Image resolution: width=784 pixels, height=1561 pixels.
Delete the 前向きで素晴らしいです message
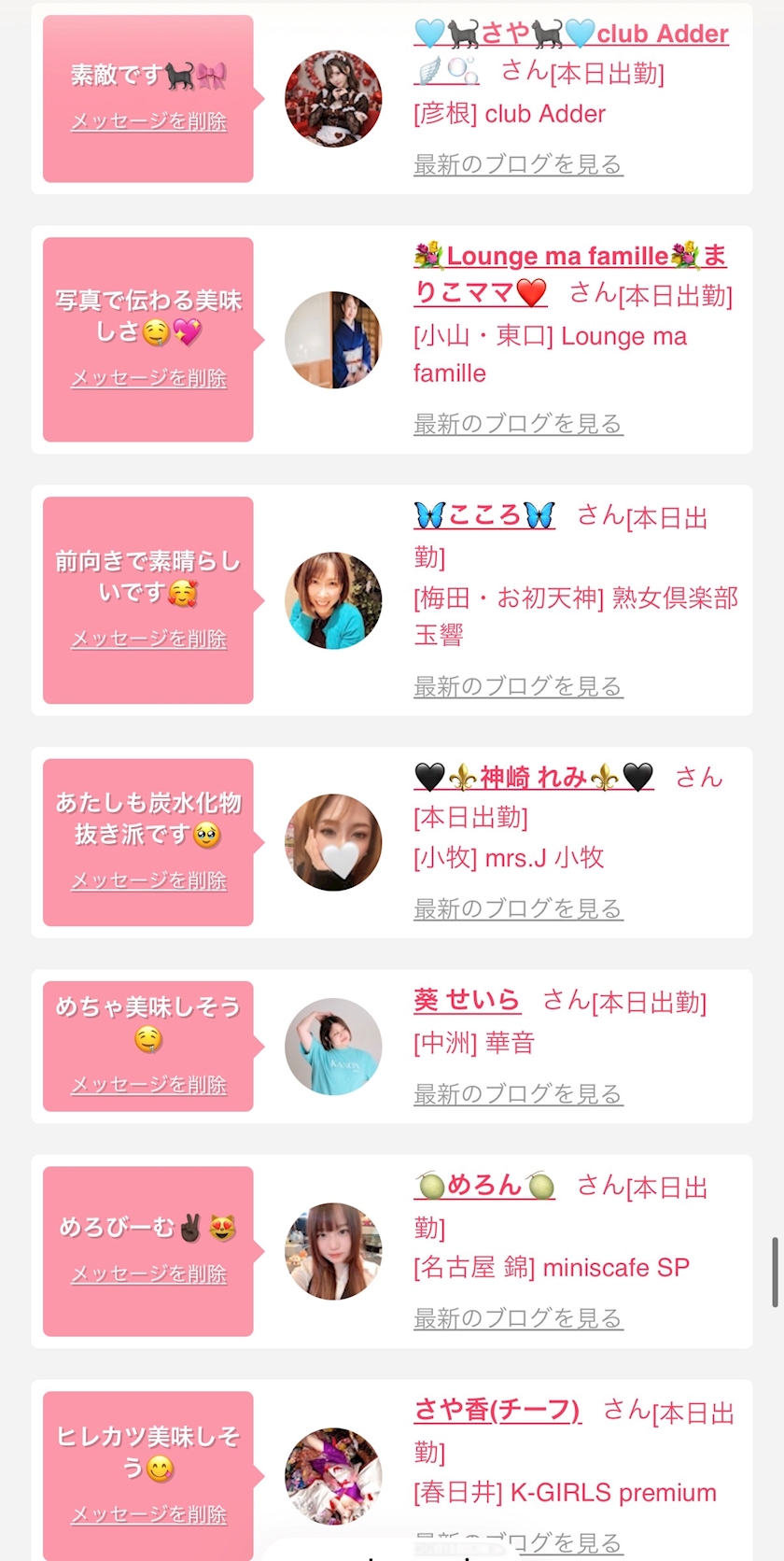[x=149, y=639]
